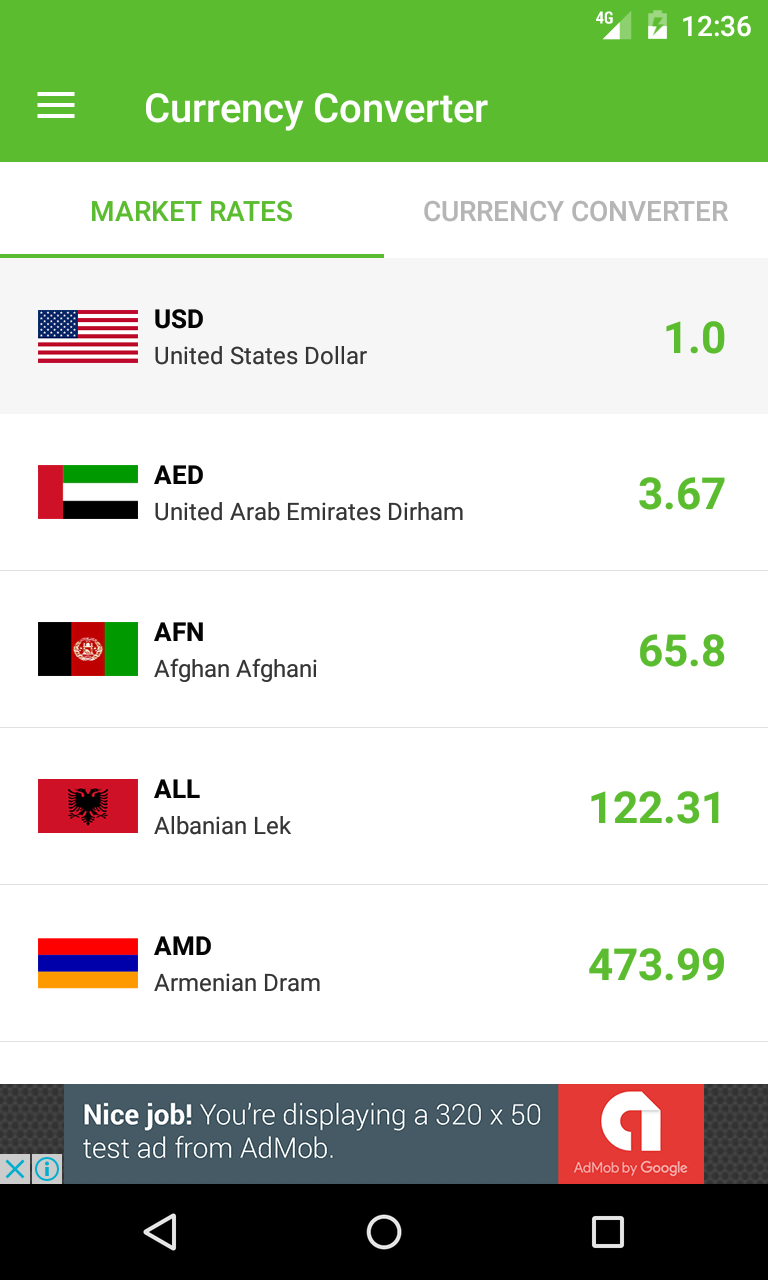Open the AdMob test ad banner

coord(384,1133)
